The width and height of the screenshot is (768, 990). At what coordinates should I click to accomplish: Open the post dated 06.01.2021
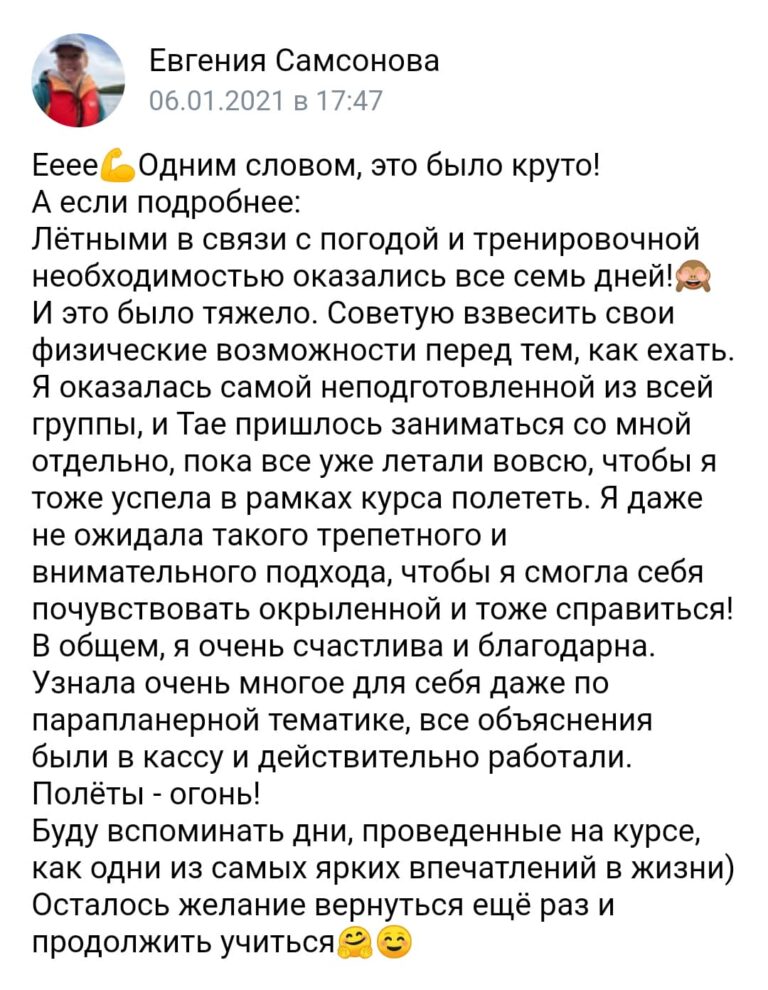(264, 101)
